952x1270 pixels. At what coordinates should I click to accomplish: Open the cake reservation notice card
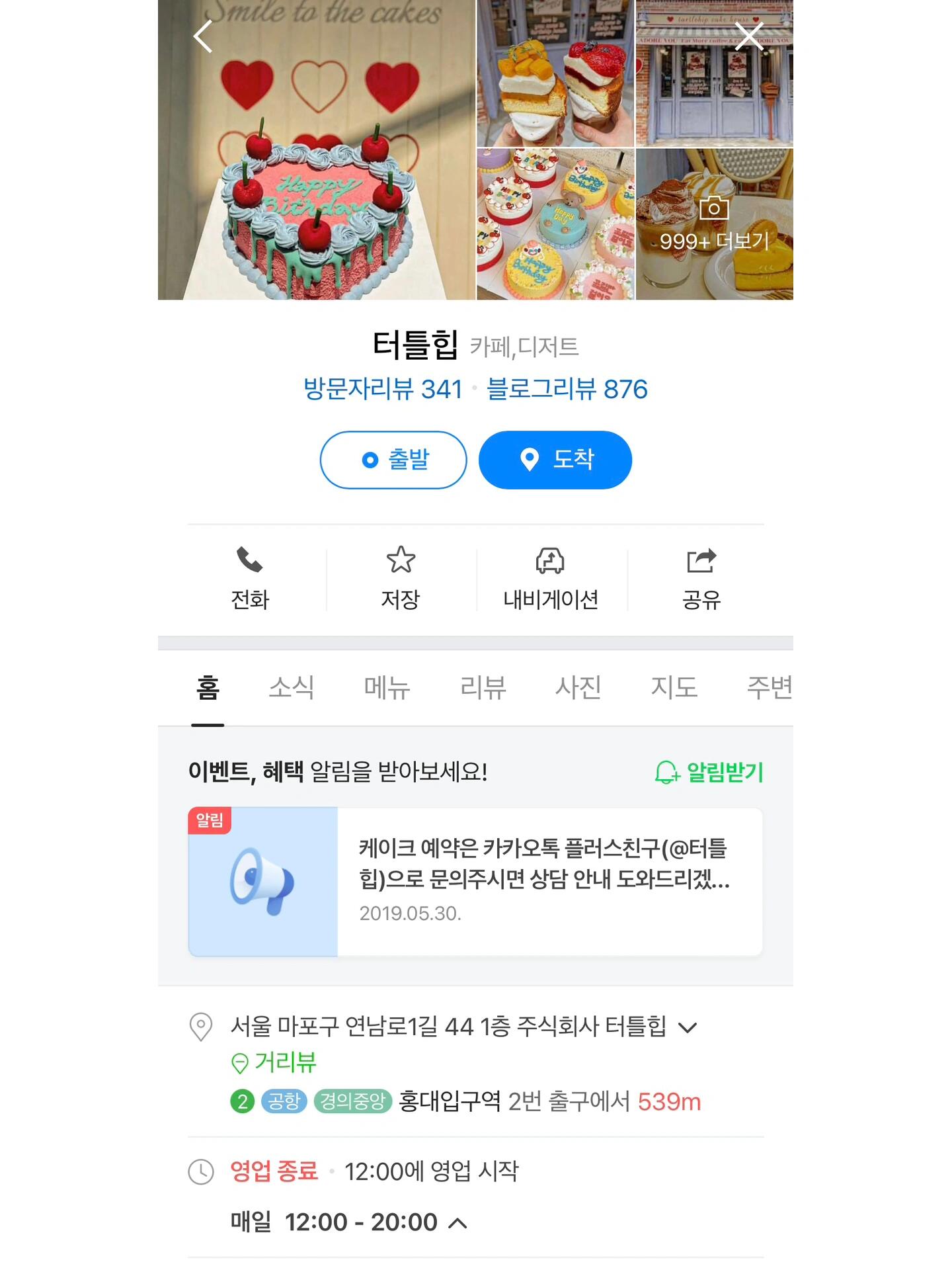tap(476, 882)
